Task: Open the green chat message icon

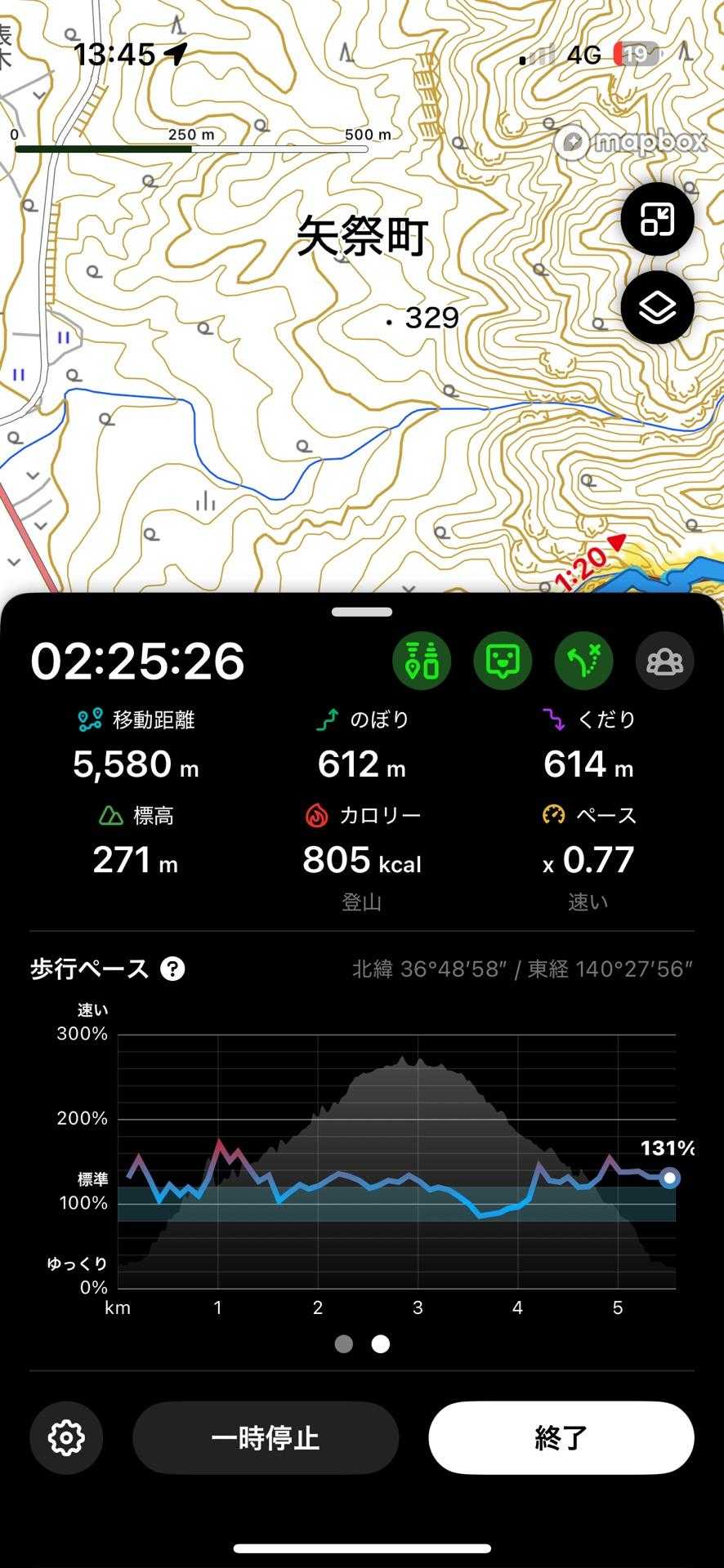Action: coord(503,661)
